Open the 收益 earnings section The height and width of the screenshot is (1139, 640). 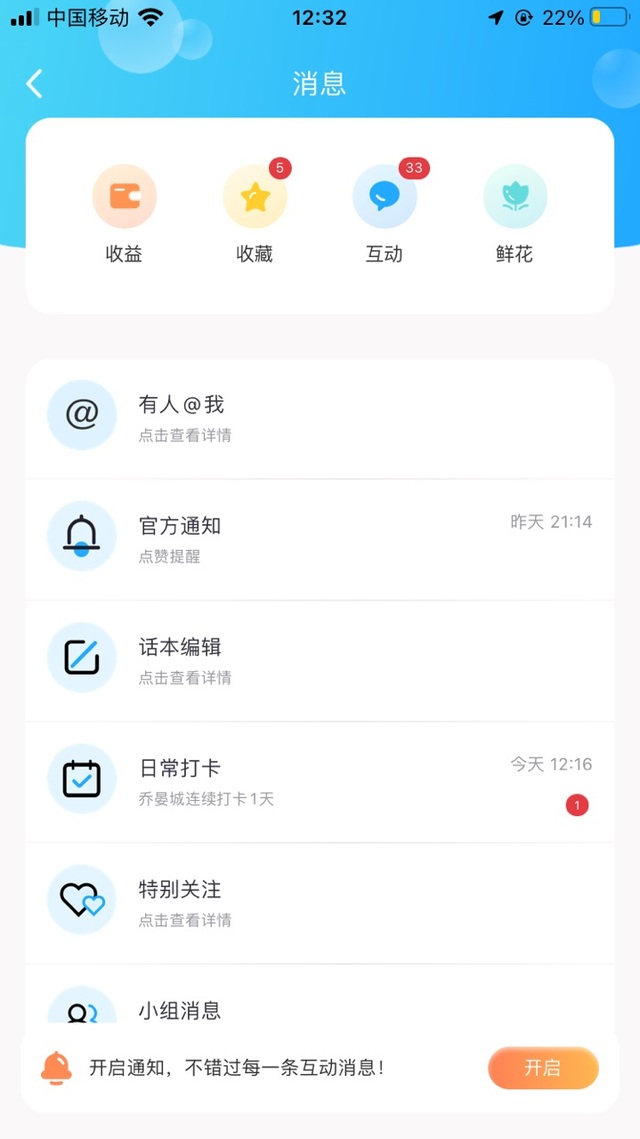[124, 214]
